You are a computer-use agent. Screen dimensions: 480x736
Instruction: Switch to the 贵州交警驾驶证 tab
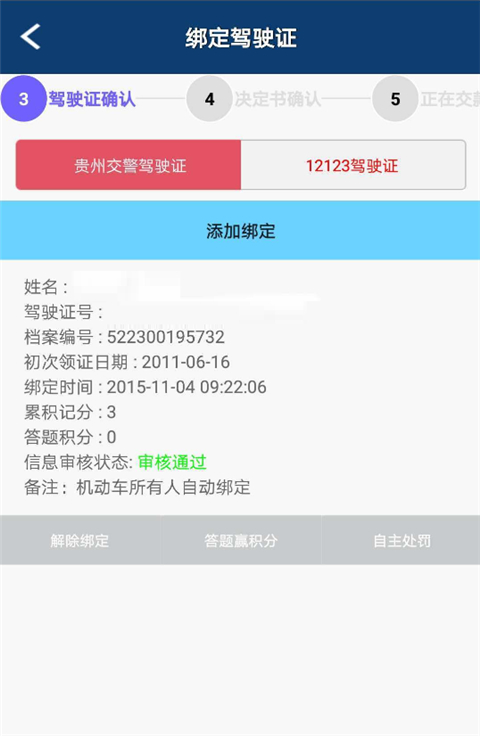coord(129,165)
